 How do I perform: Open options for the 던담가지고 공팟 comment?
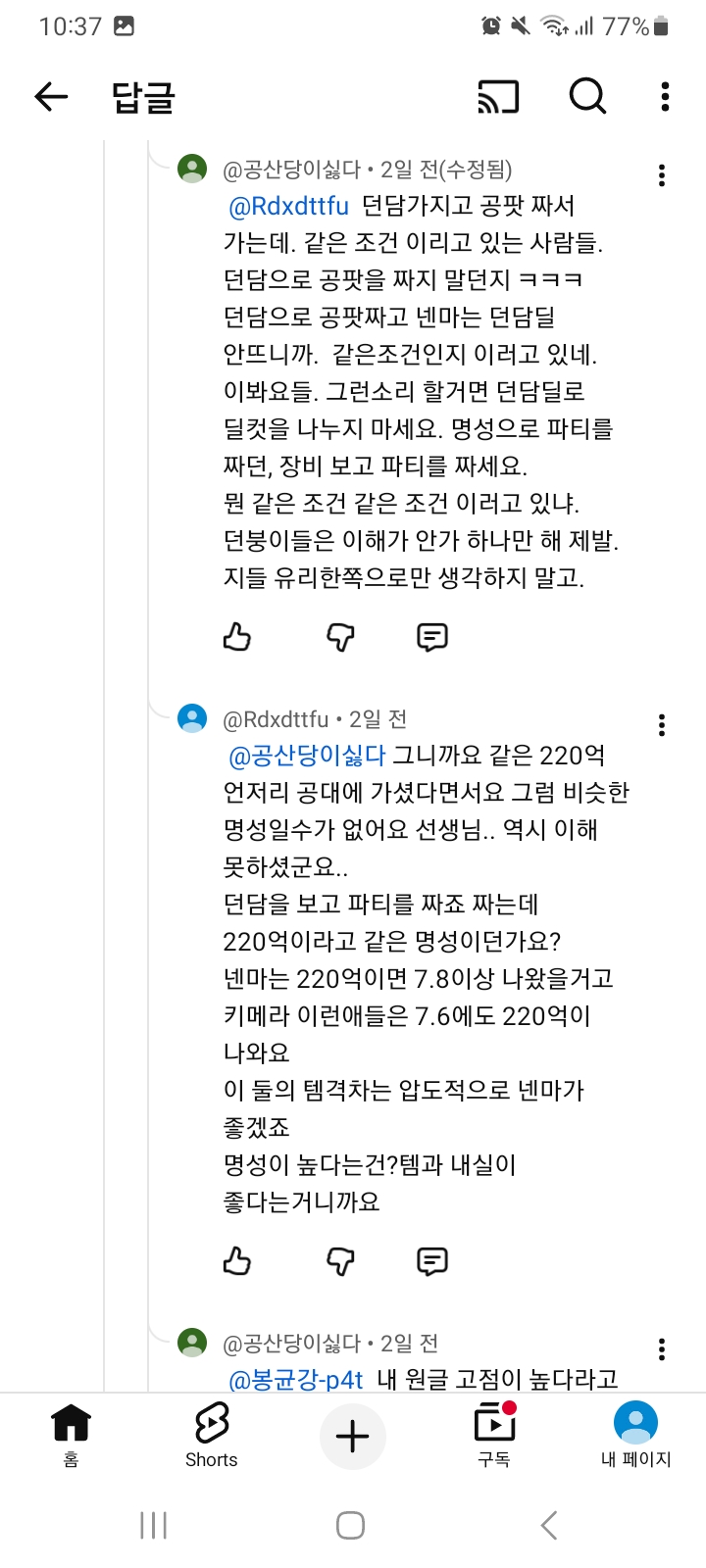(x=662, y=175)
